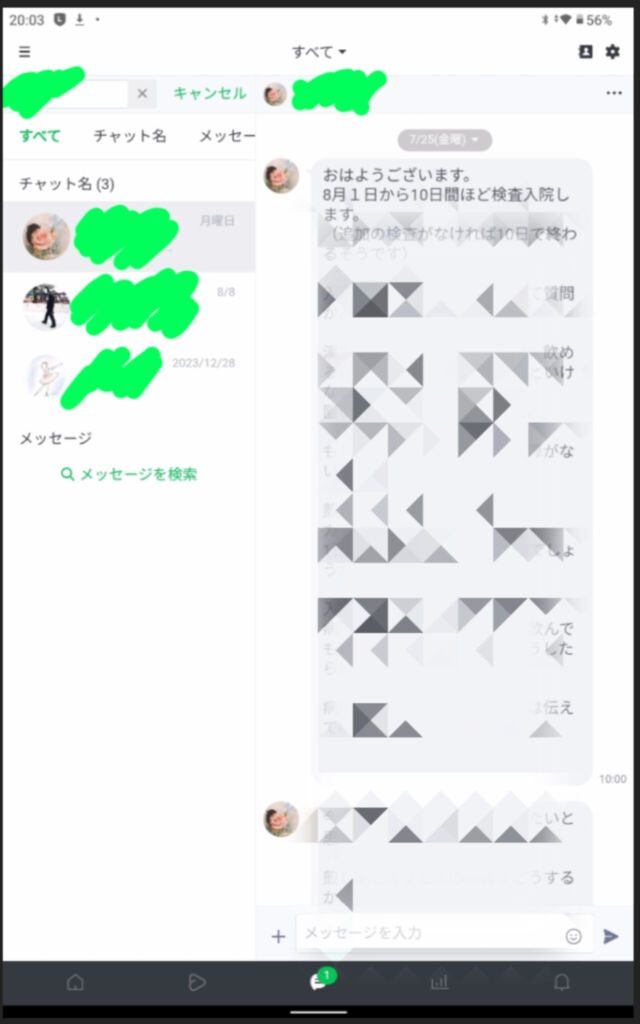Open the emoji picker
The width and height of the screenshot is (640, 1024).
click(573, 936)
